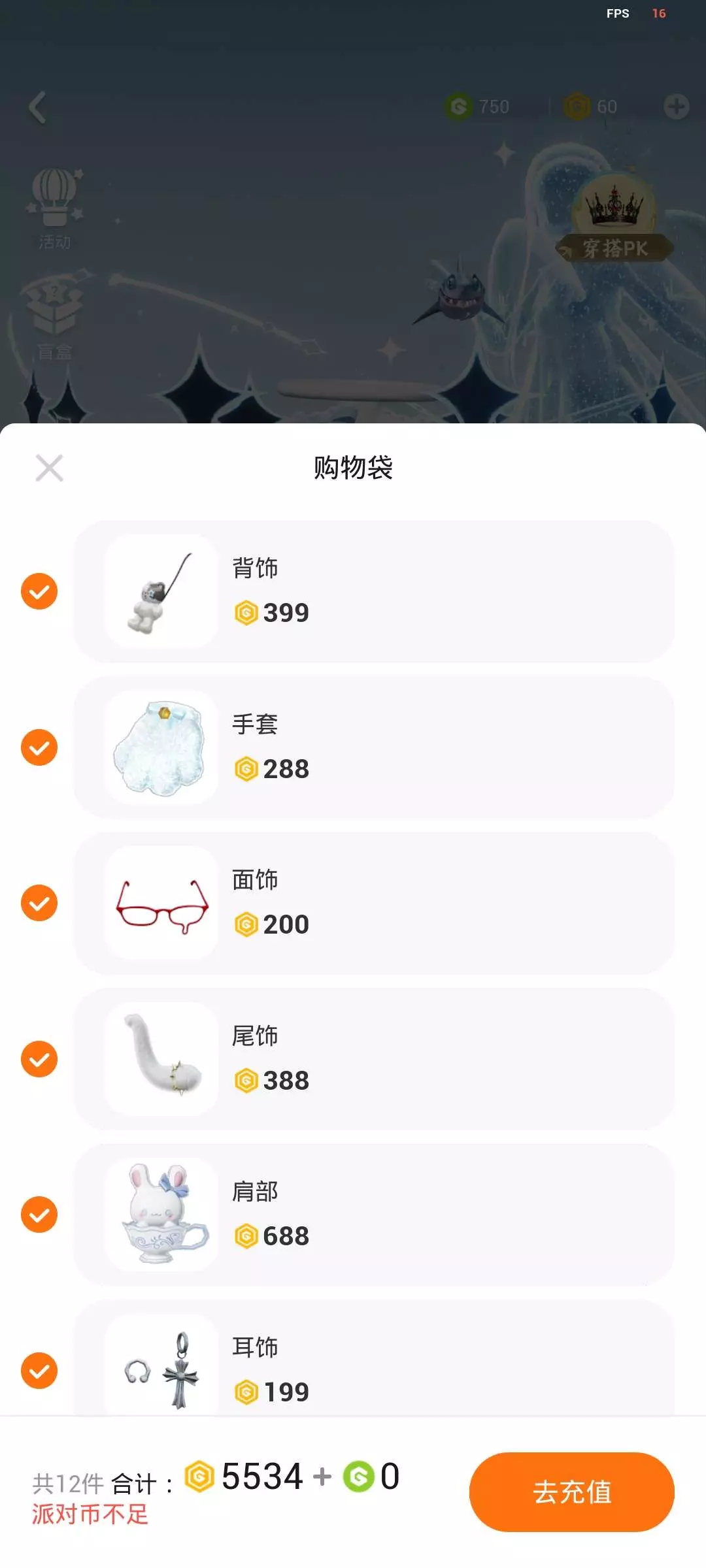Deselect the 尾饰 388 tail item

pos(39,1059)
